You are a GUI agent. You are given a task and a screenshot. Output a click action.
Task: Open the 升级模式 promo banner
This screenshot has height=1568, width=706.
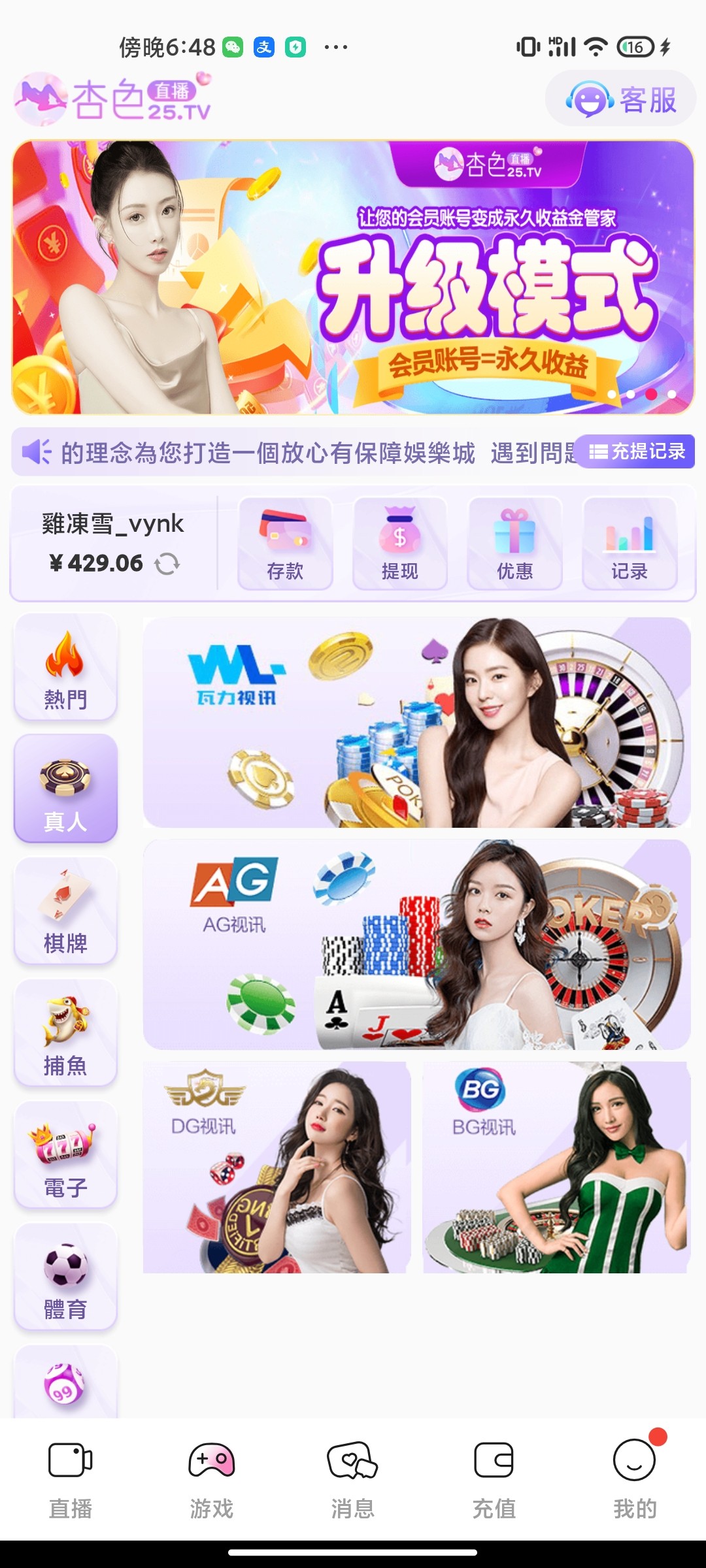[x=353, y=278]
